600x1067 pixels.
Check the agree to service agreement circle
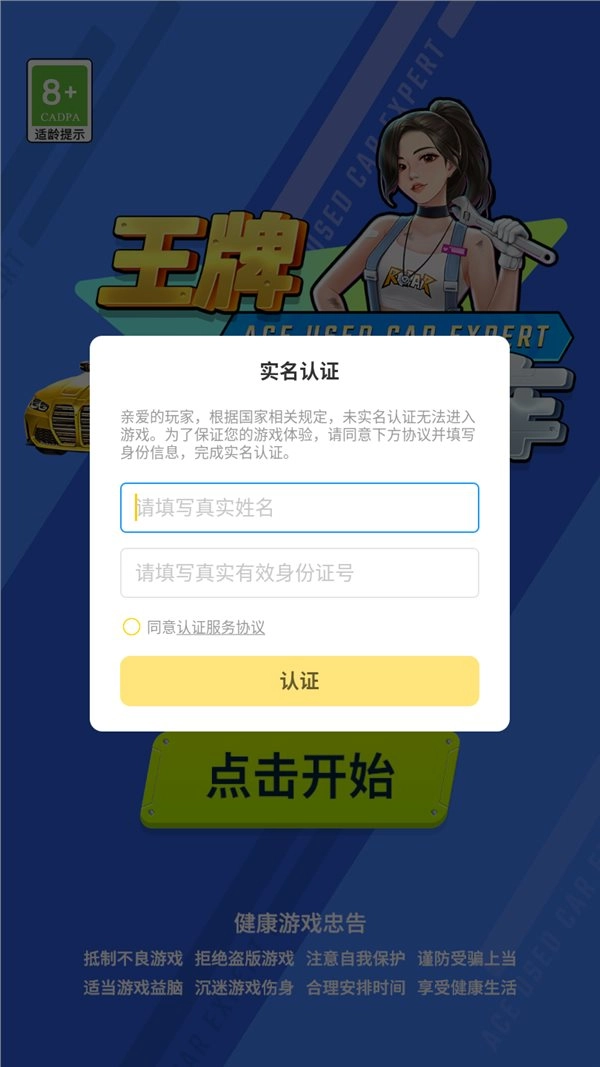(131, 627)
